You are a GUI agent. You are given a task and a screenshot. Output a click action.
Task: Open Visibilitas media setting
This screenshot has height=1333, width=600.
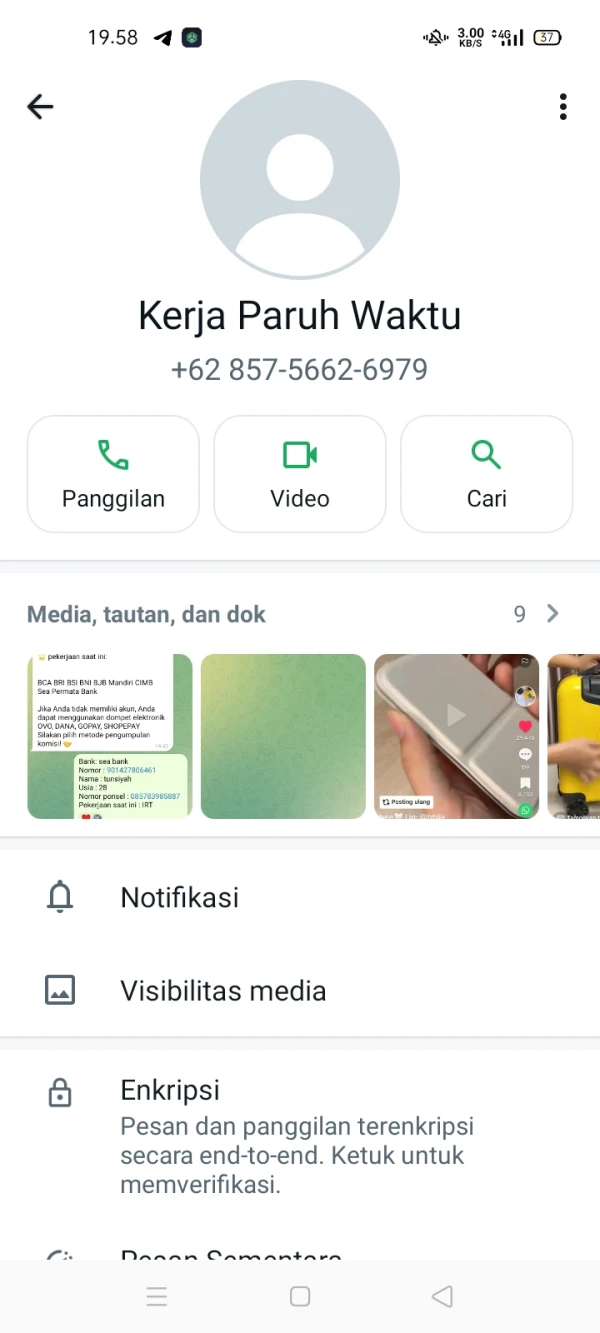click(300, 991)
